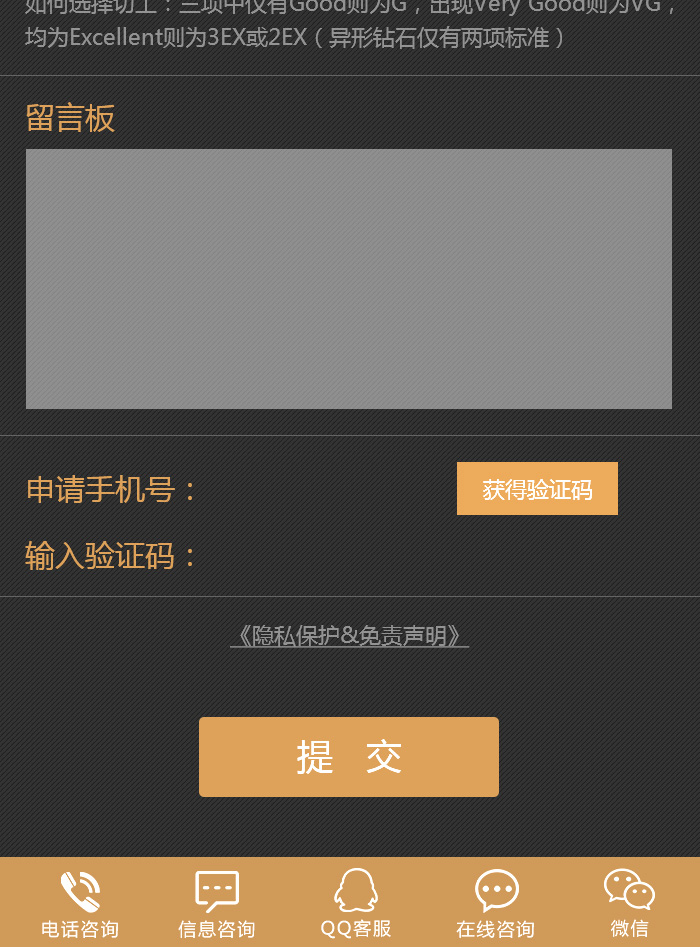Open the 隐私保护&免责声明 link
Screen dimensions: 700x947
[x=349, y=636]
